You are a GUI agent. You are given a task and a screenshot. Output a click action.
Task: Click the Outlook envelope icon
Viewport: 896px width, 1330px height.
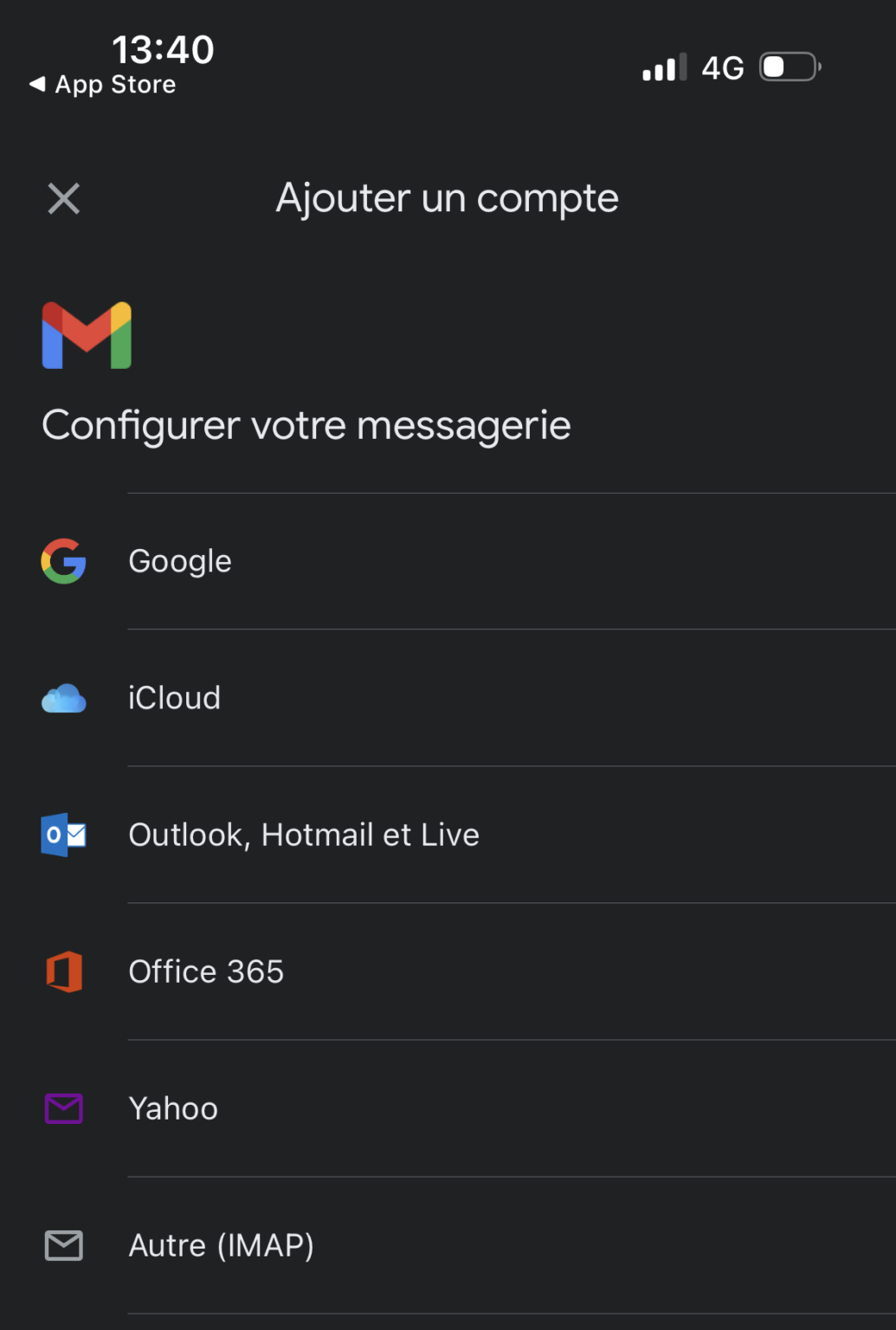point(63,835)
